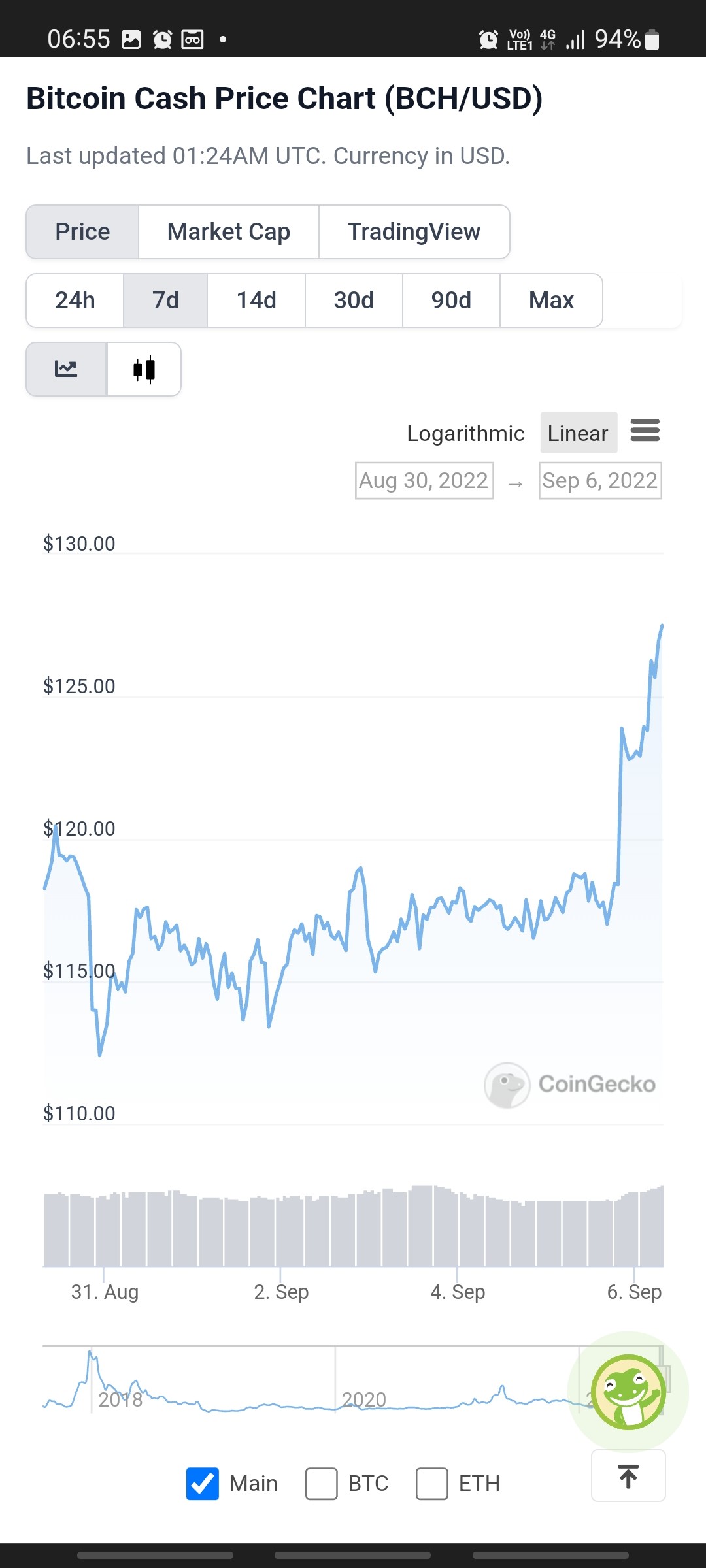The width and height of the screenshot is (706, 1568).
Task: Show Max price history
Action: click(551, 301)
